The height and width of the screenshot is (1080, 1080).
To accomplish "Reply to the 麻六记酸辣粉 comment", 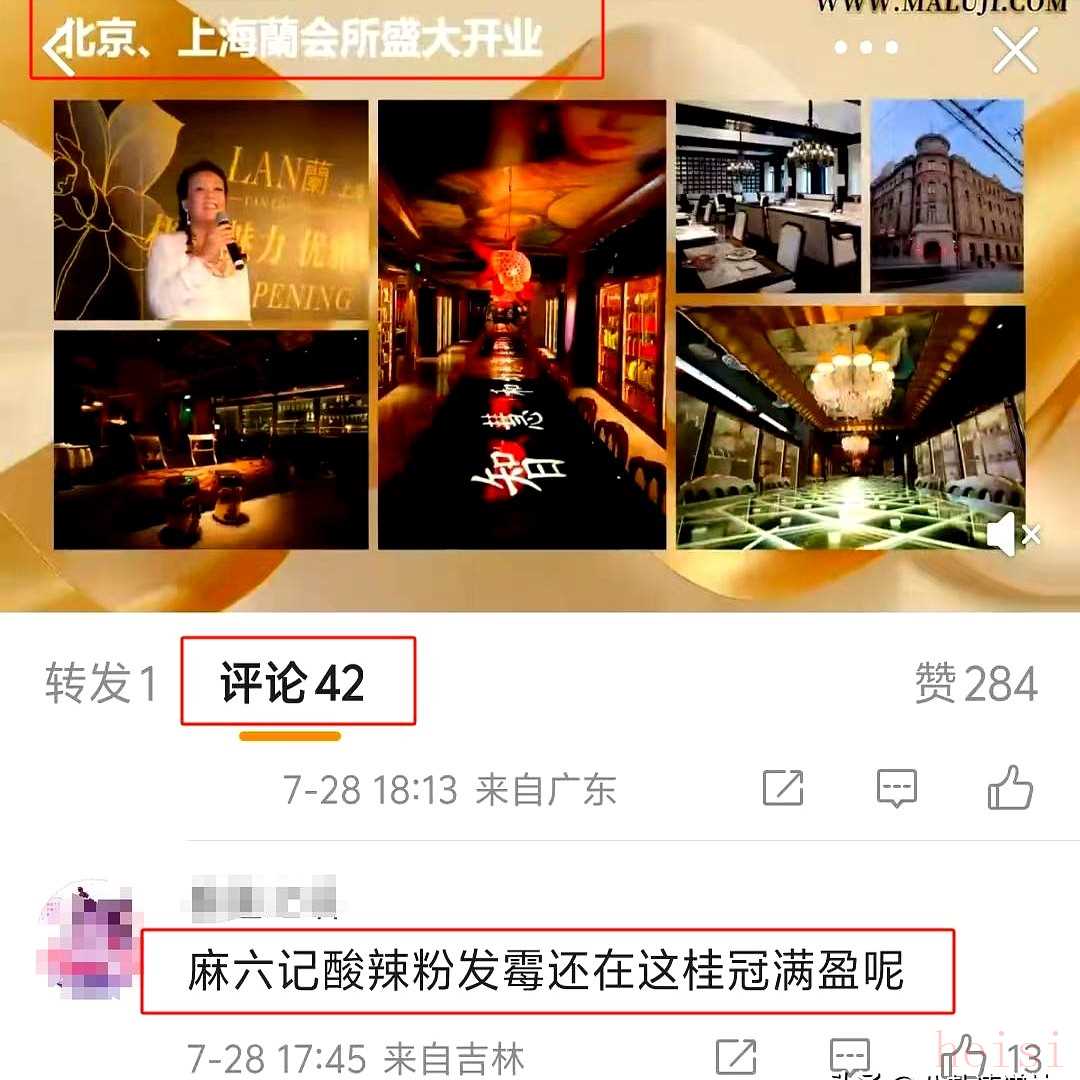I will pyautogui.click(x=850, y=1055).
